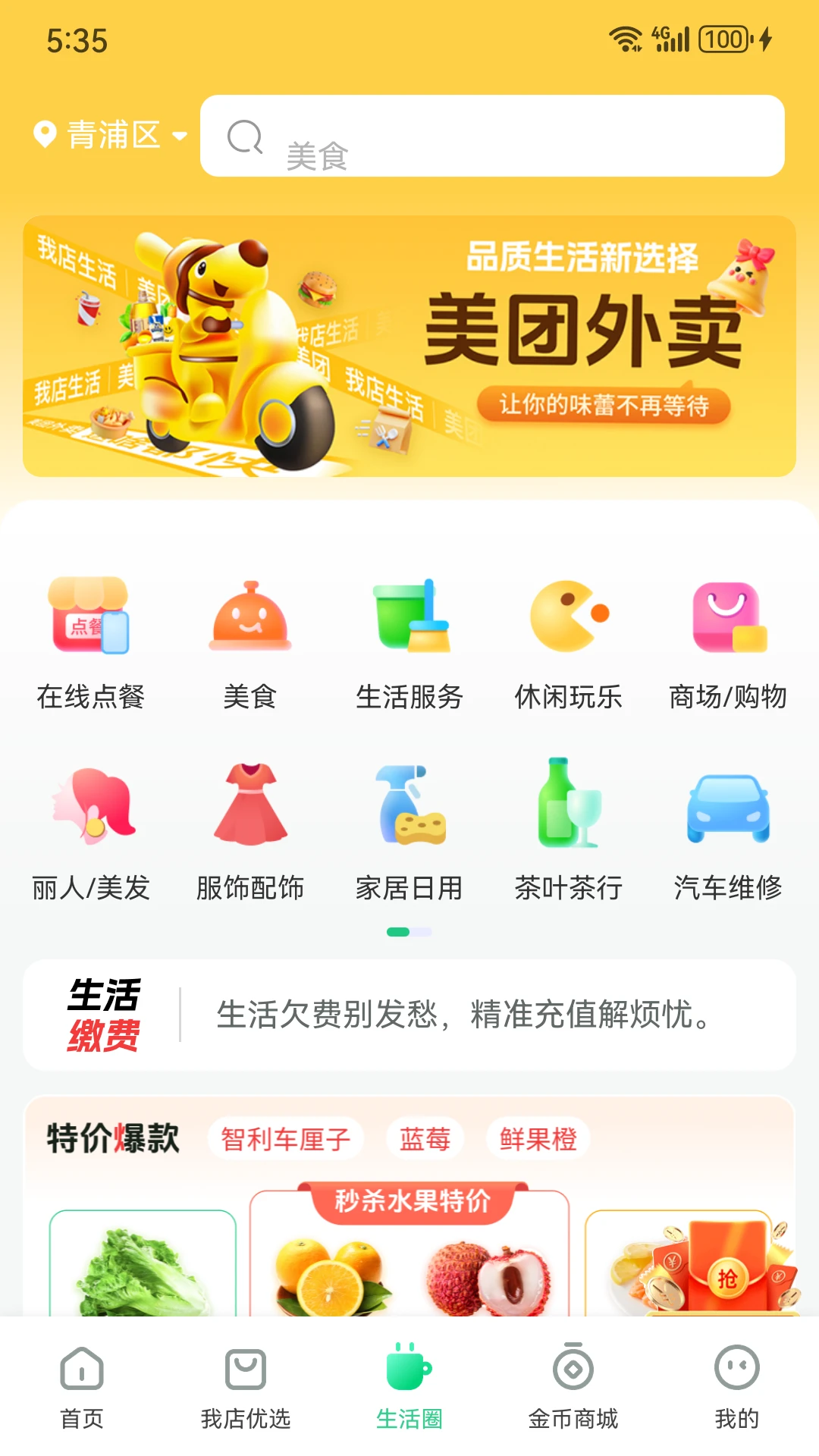This screenshot has width=819, height=1456.
Task: Tap the 美团外卖 promotional banner
Action: [409, 347]
